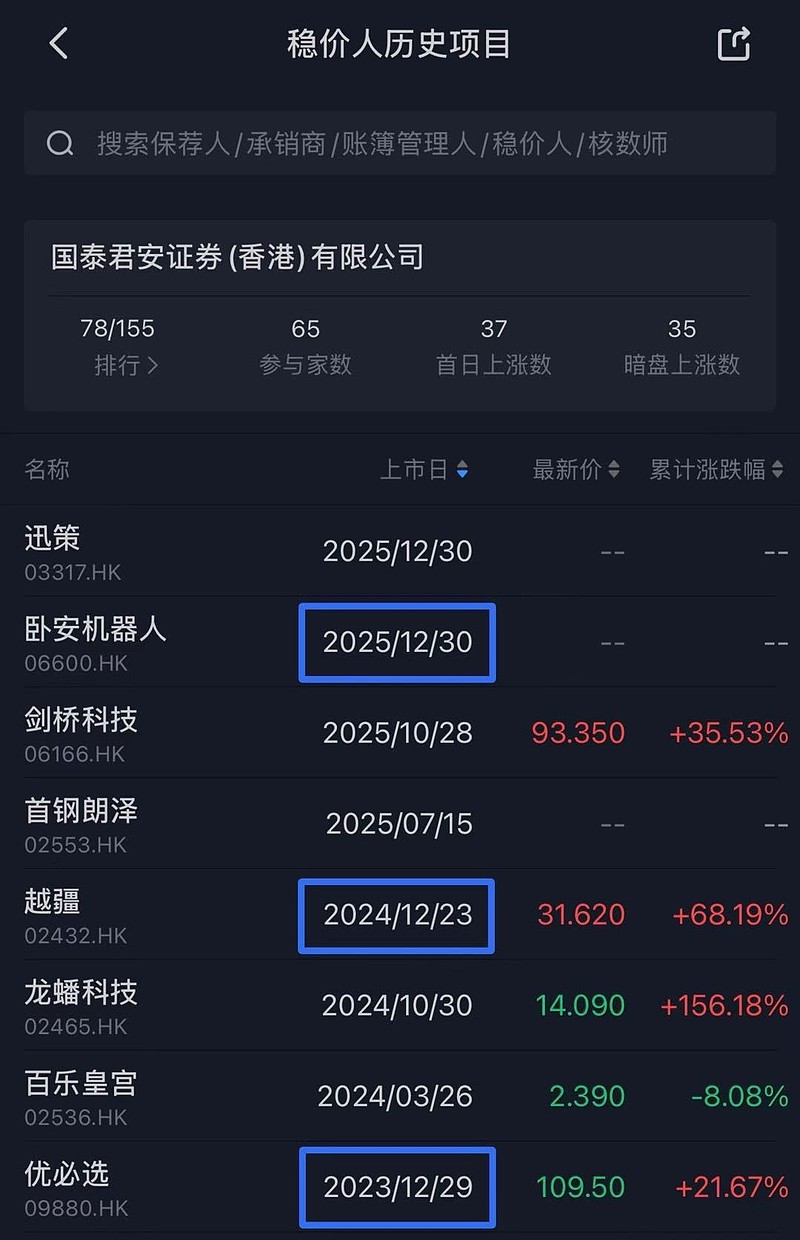
Task: Expand 卧安机器人 listing date details
Action: [x=396, y=643]
